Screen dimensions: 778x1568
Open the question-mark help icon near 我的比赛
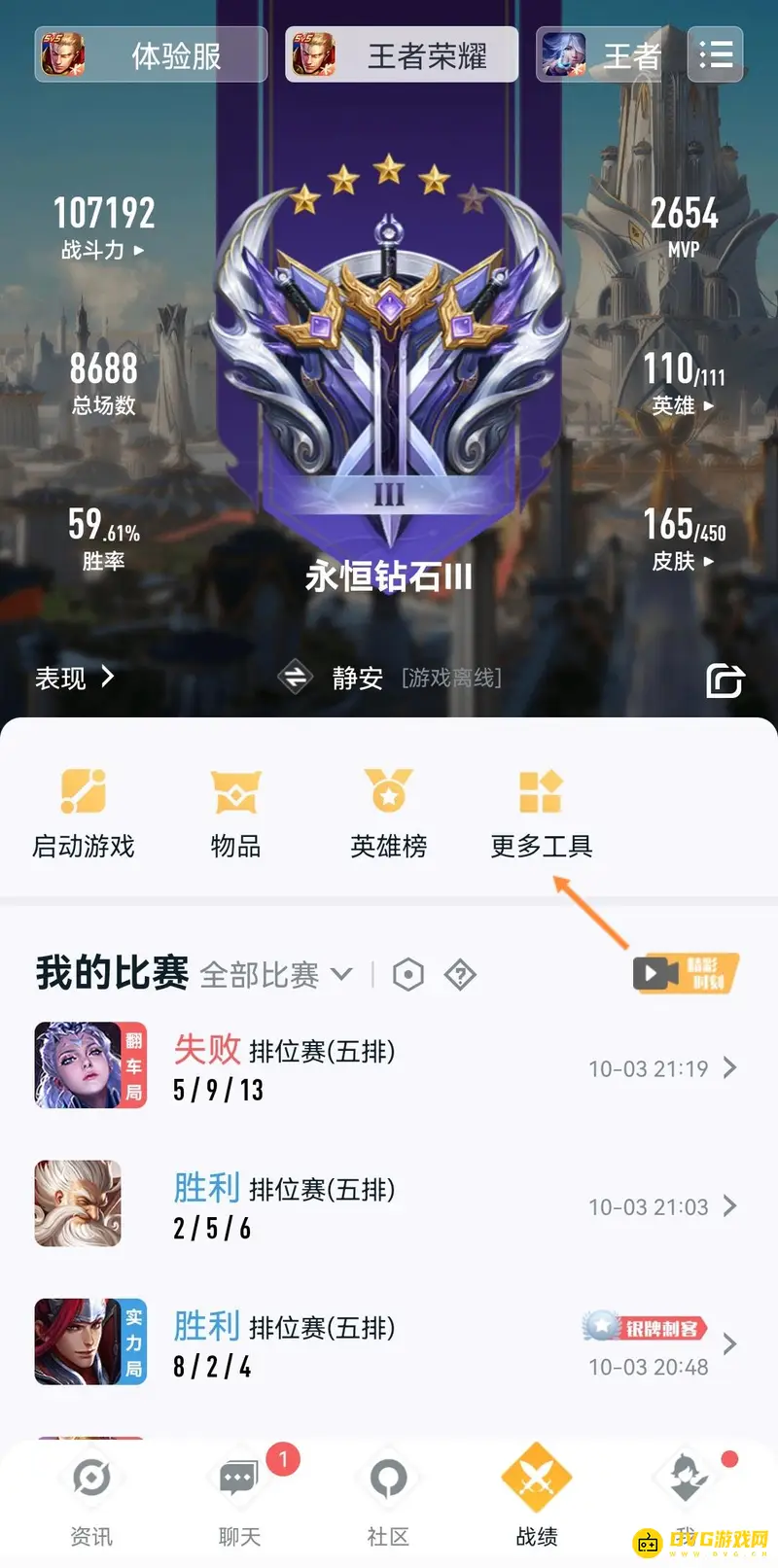point(461,974)
